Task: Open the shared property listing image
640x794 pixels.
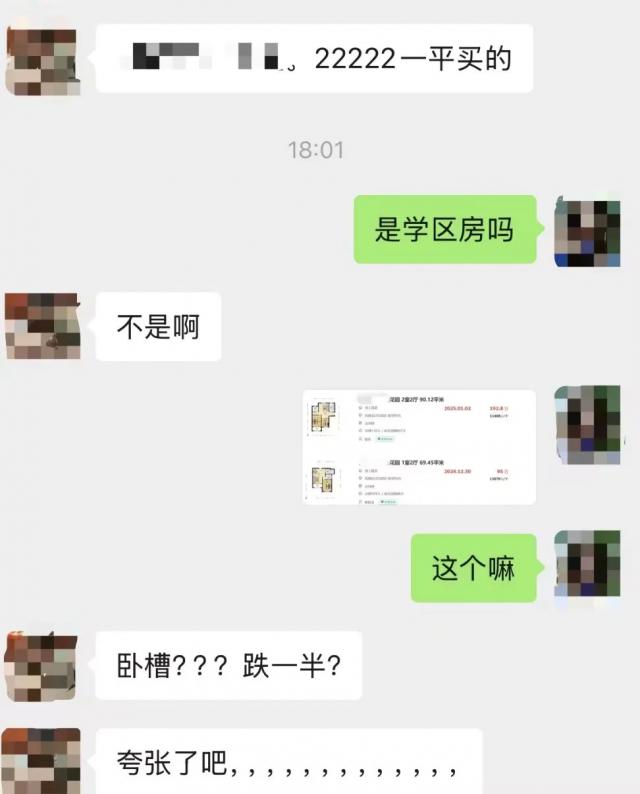Action: click(x=420, y=446)
